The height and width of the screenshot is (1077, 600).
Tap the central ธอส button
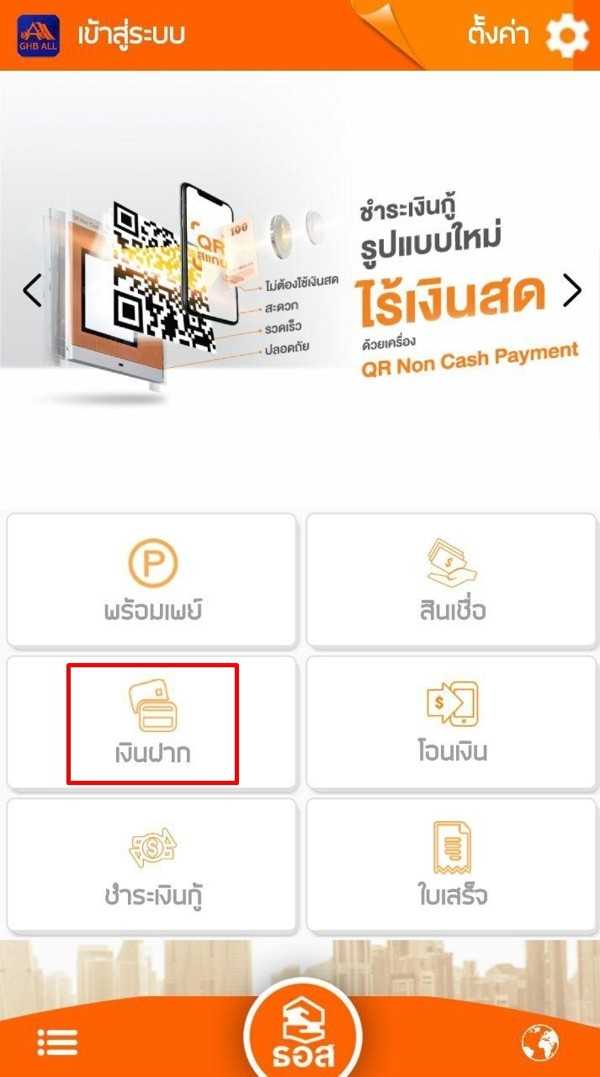[301, 1030]
